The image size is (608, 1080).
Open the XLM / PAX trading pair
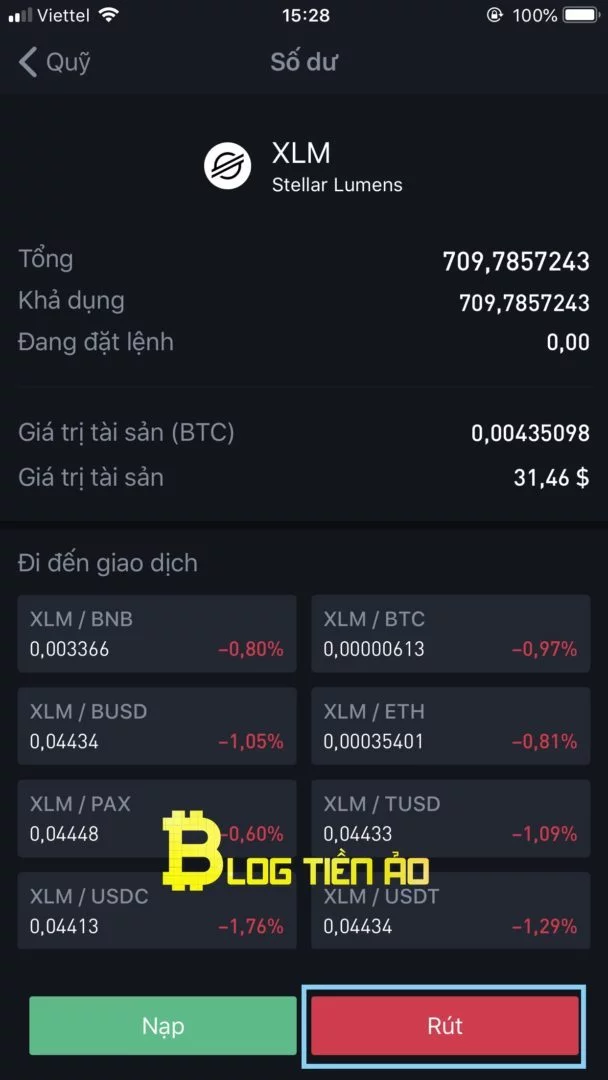click(157, 818)
